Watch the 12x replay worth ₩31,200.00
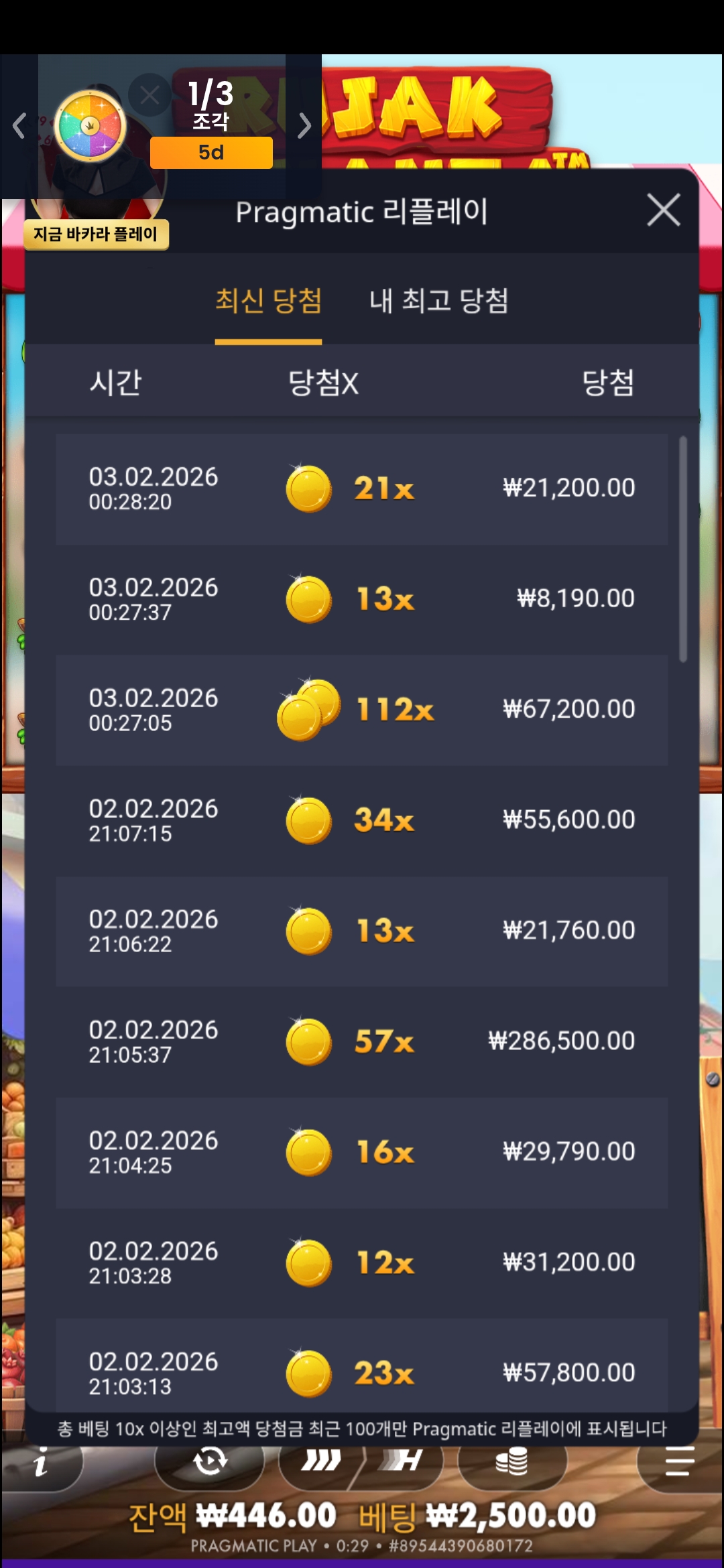724x1568 pixels. coord(361,1262)
